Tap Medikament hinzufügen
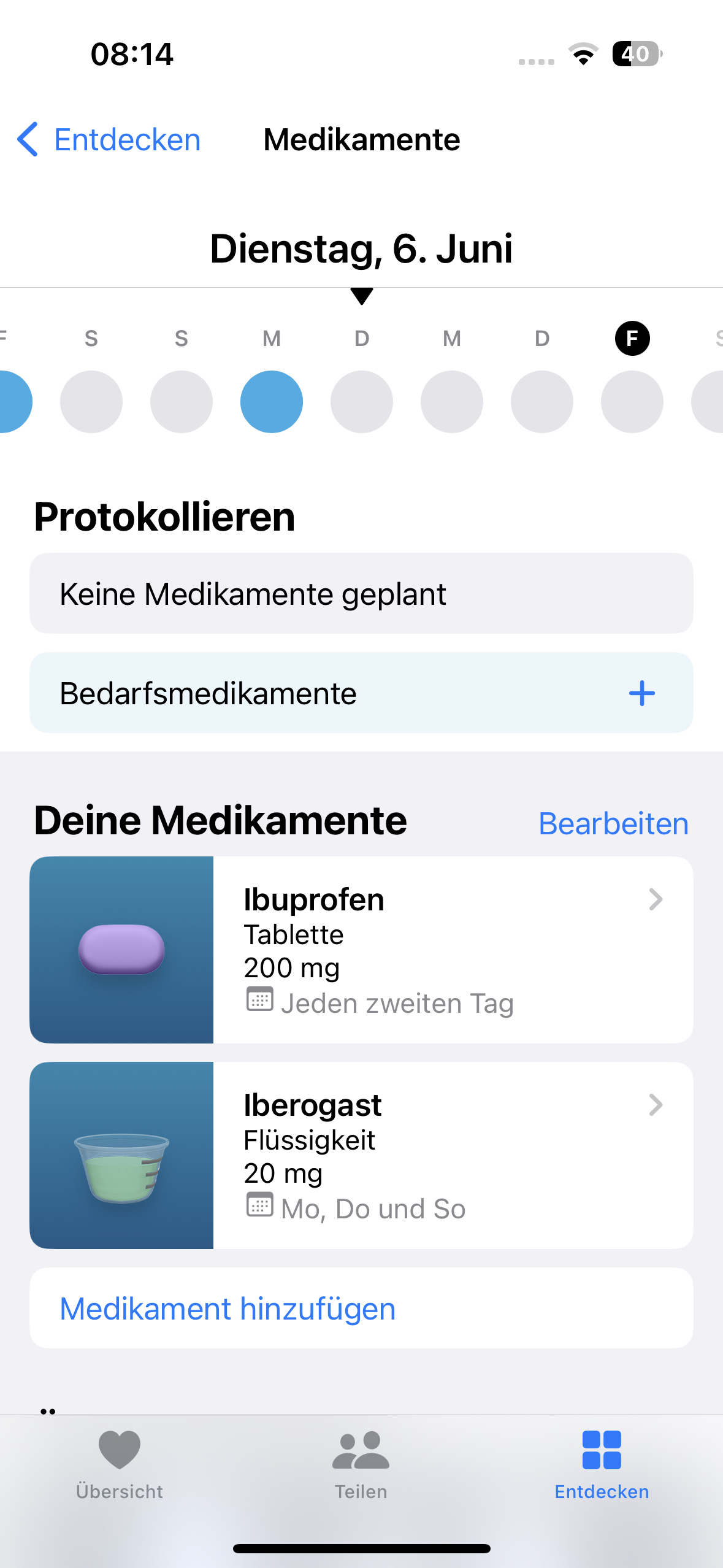723x1568 pixels. [228, 1309]
